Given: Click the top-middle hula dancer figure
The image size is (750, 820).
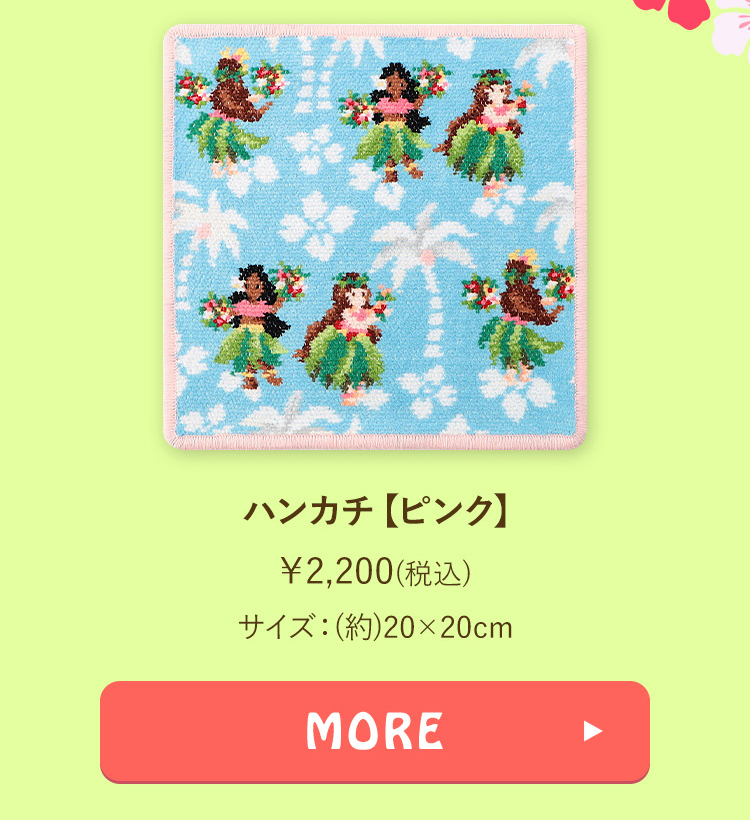Looking at the screenshot, I should [x=395, y=115].
